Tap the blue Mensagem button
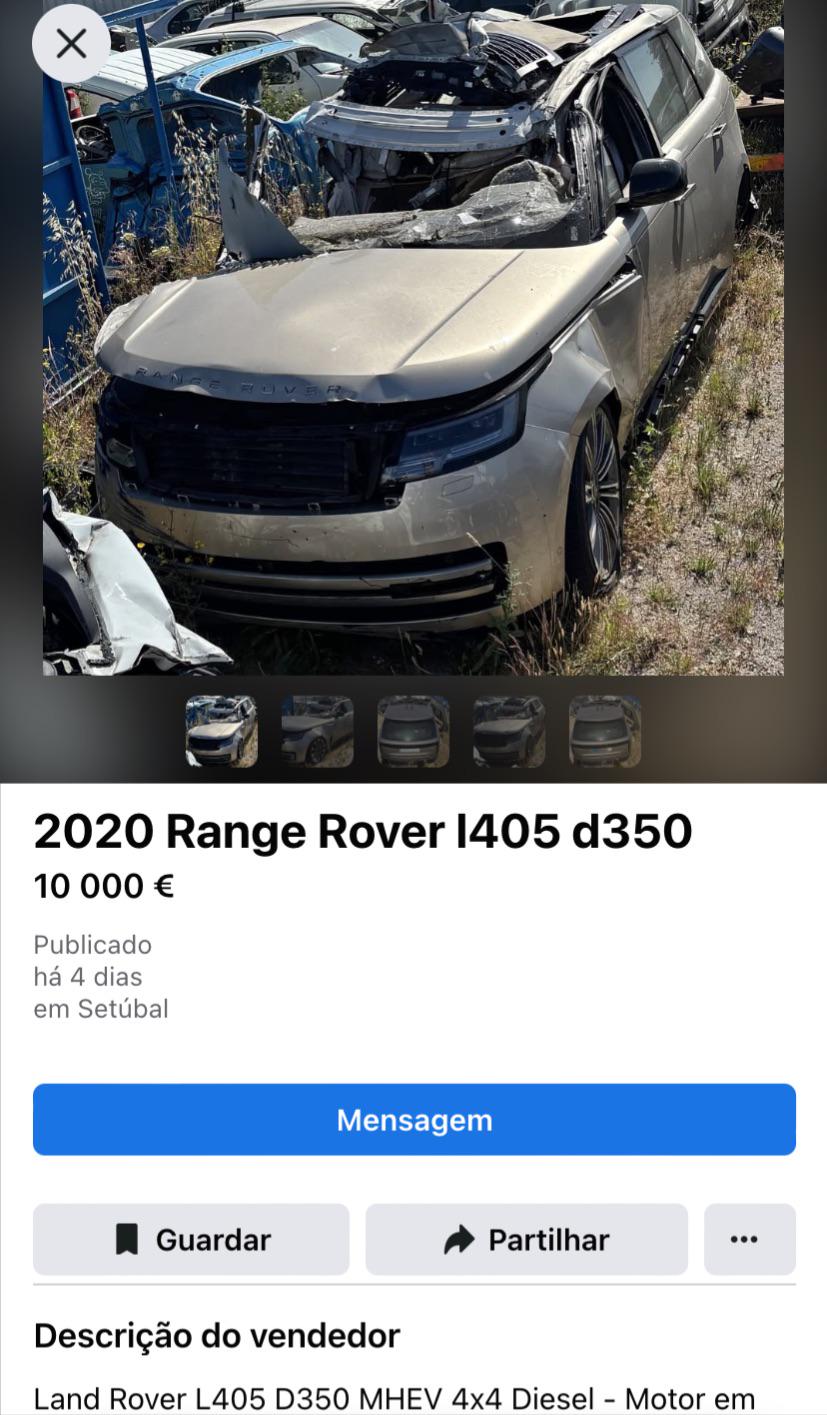The image size is (827, 1415). 414,1120
